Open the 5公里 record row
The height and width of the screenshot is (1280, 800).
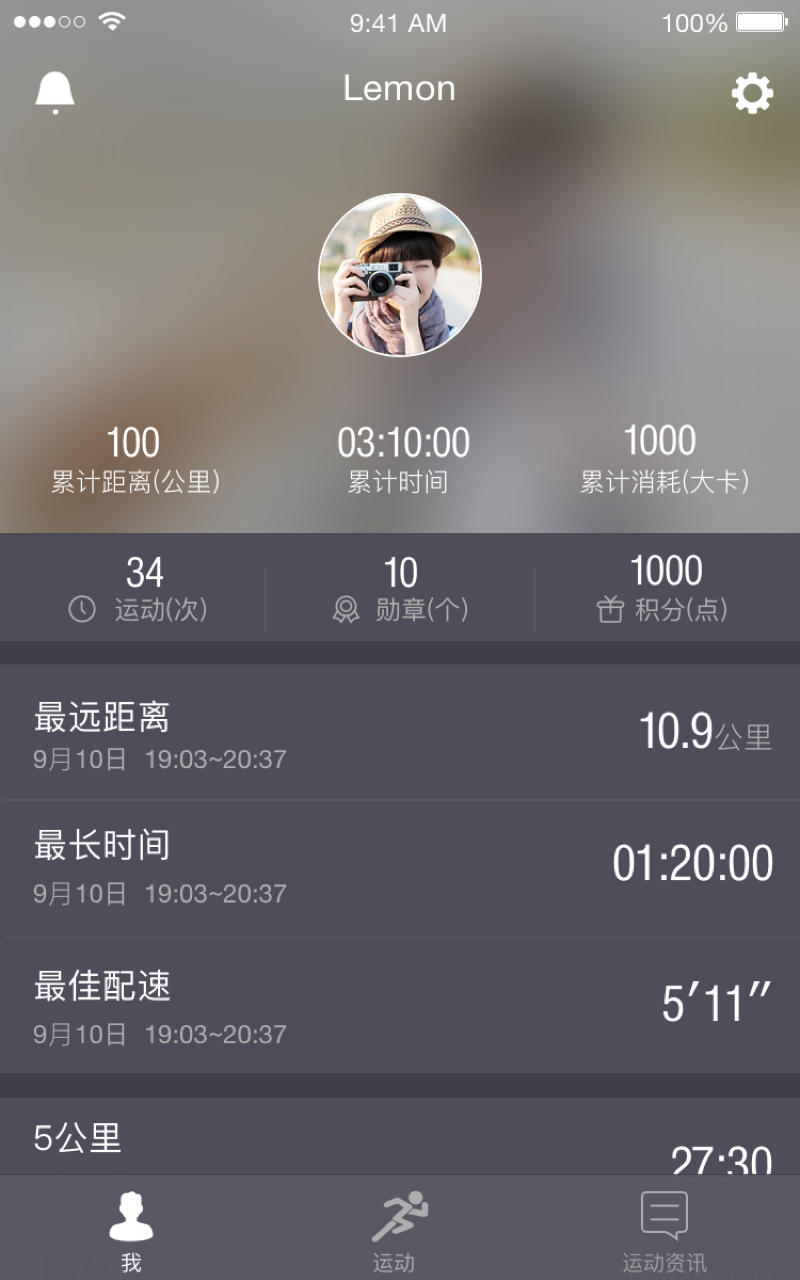click(400, 1138)
